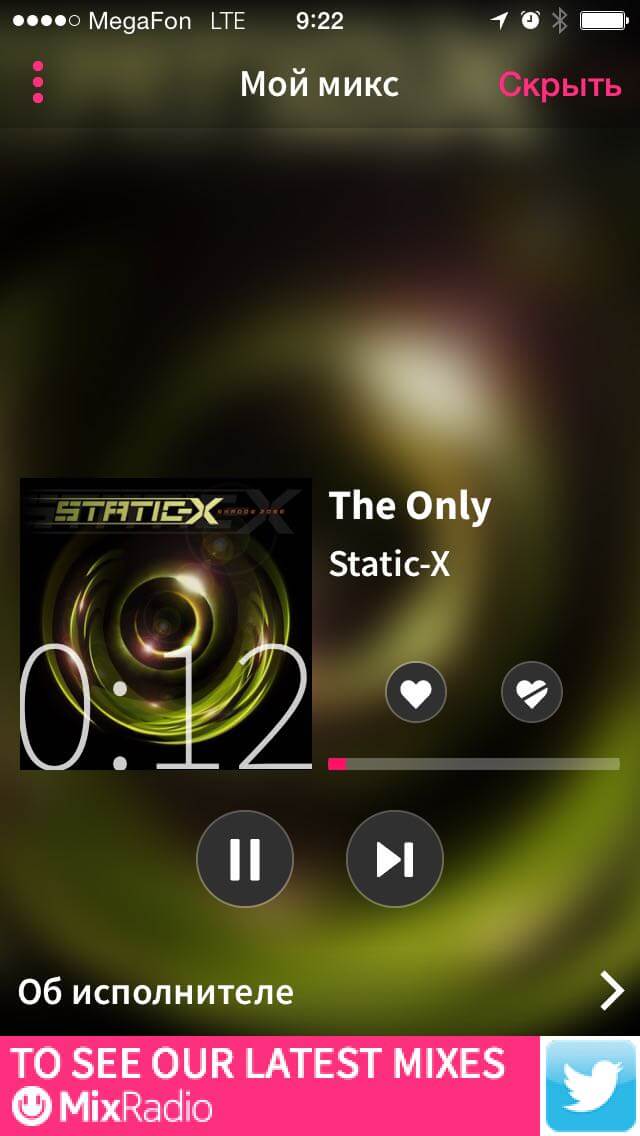Pause the current song

point(245,858)
